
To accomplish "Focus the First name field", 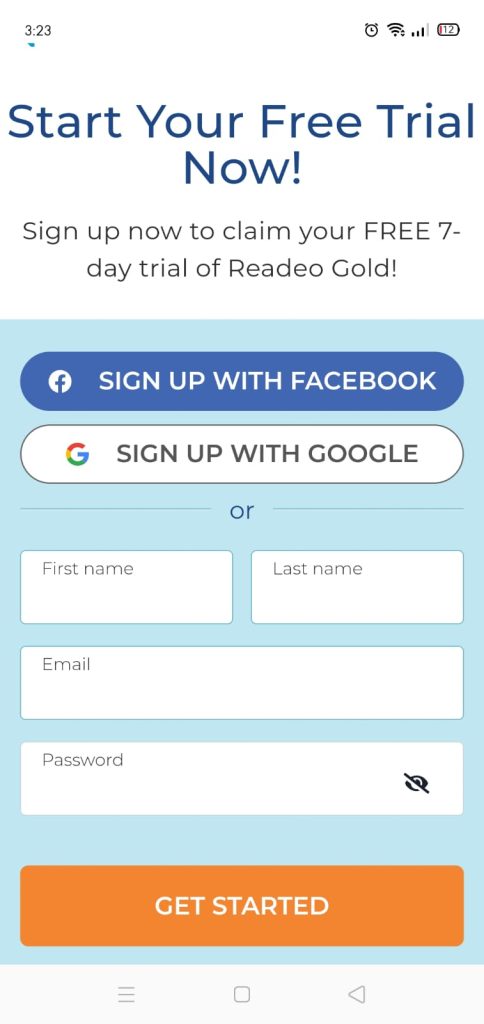I will [x=126, y=586].
